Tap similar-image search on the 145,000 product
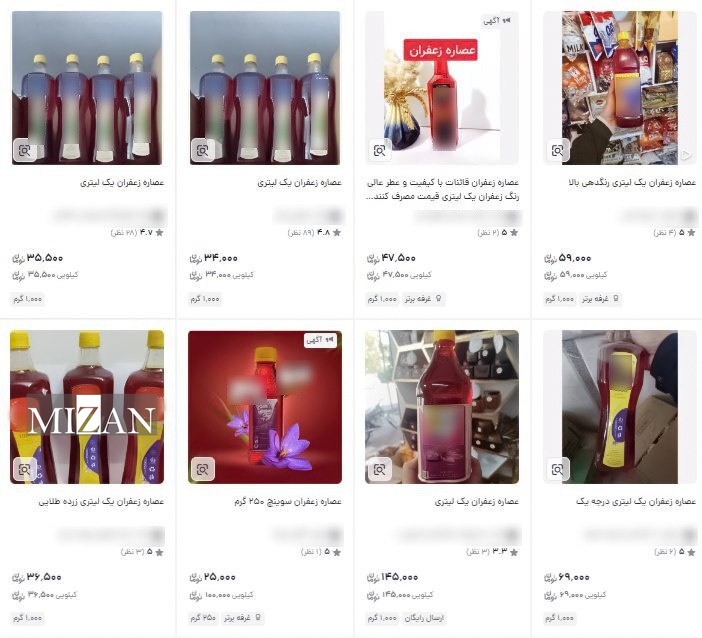Viewport: 702px width, 638px height. click(x=380, y=469)
